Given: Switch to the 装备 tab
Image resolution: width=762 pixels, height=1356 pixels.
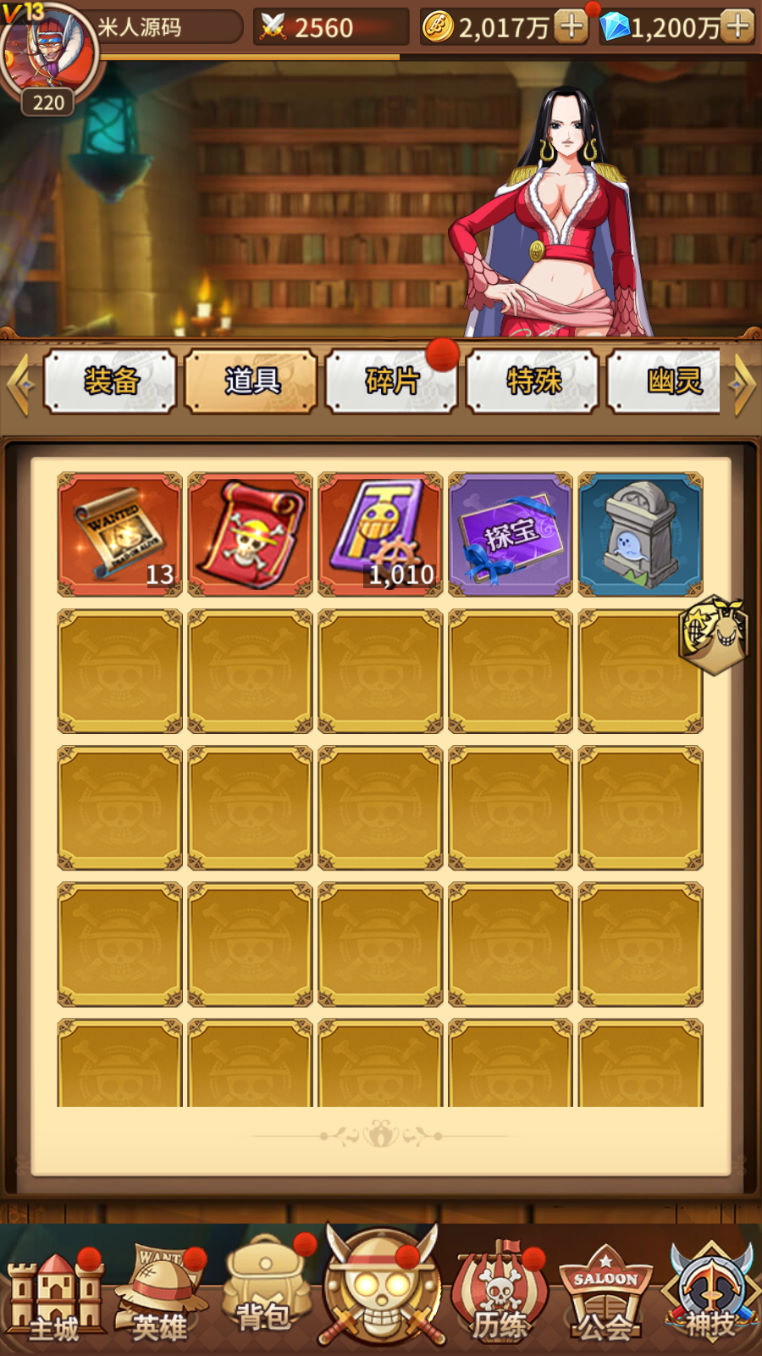Looking at the screenshot, I should (110, 381).
